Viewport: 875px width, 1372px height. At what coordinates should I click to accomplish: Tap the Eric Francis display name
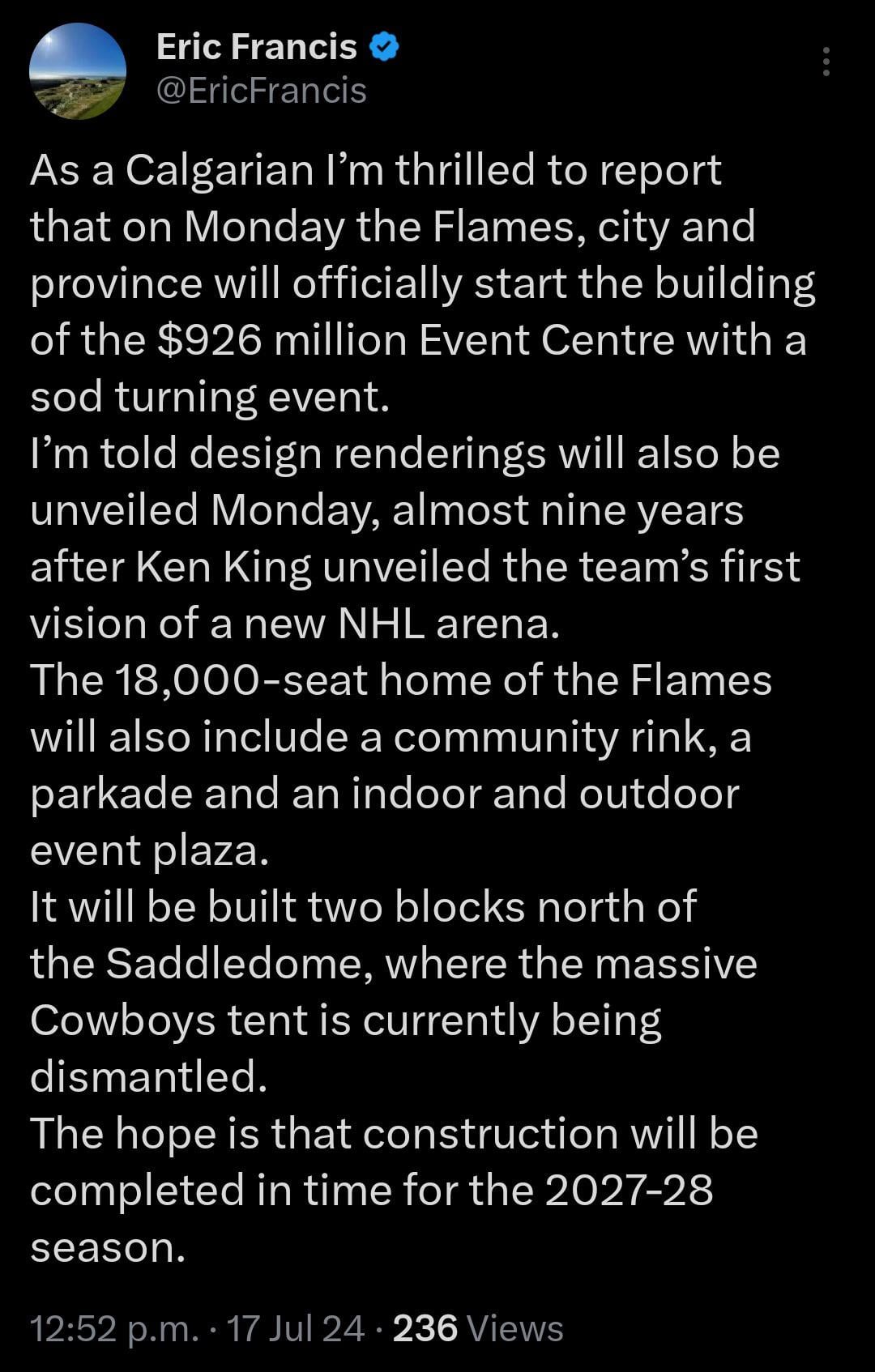pos(256,47)
